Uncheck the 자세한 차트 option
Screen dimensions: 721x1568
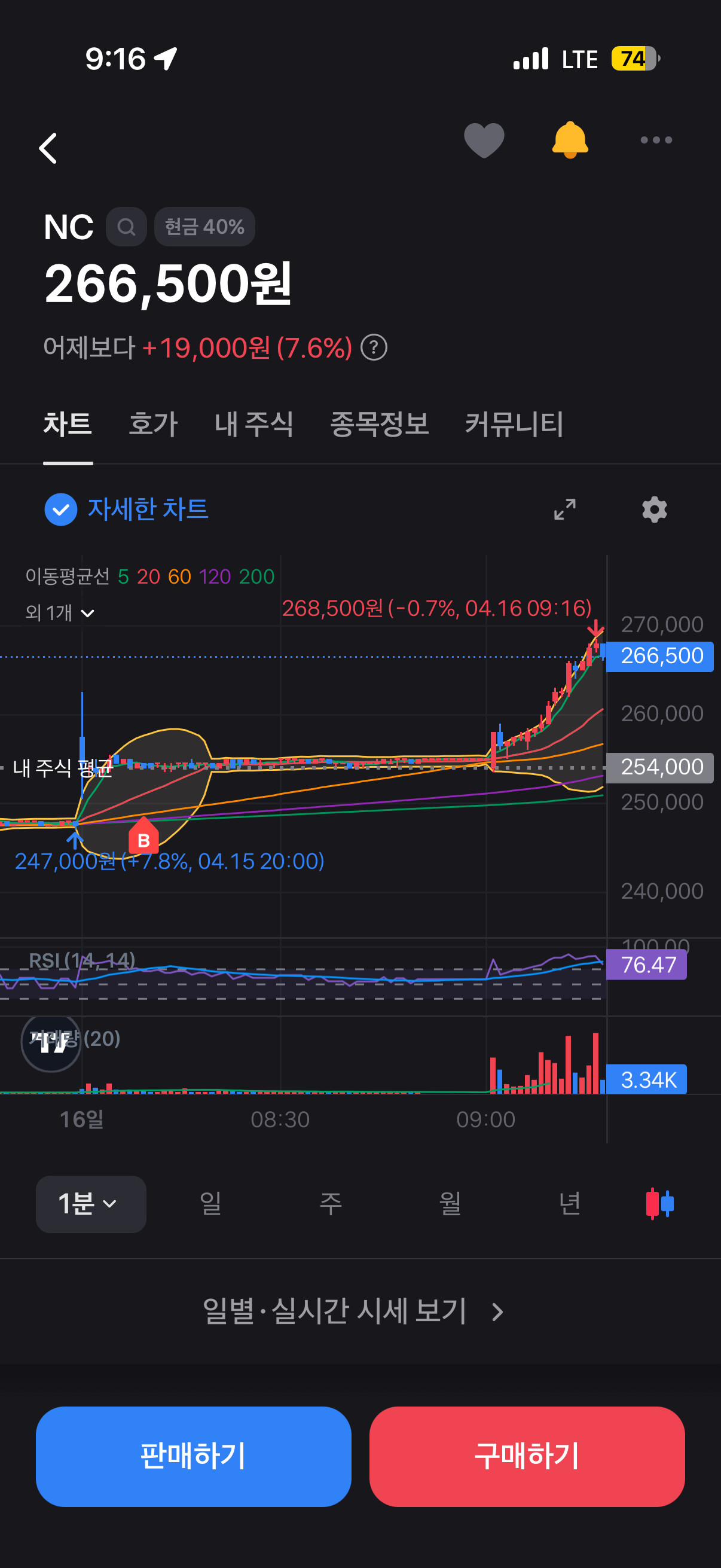61,510
